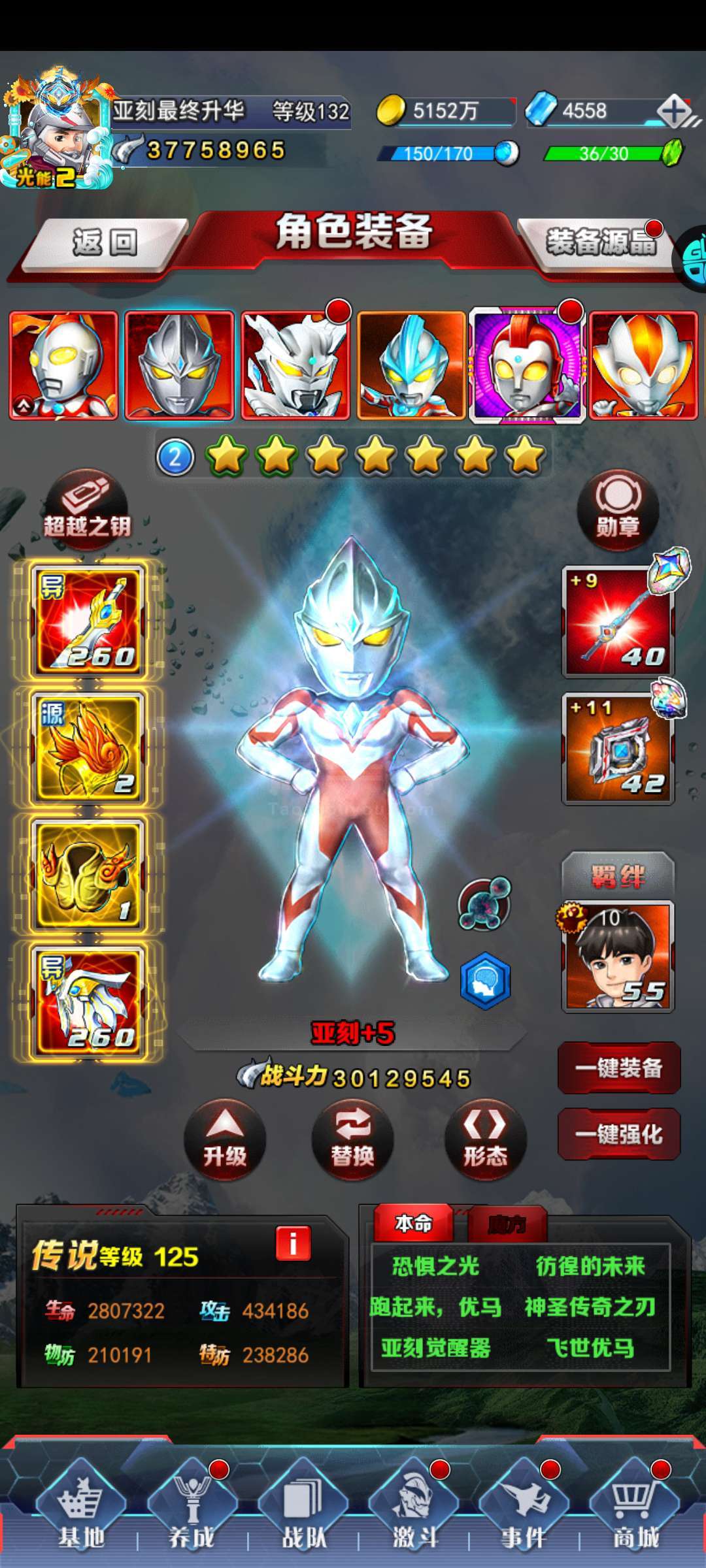Open 战队 in bottom navigation
The image size is (706, 1568).
coord(303,1511)
